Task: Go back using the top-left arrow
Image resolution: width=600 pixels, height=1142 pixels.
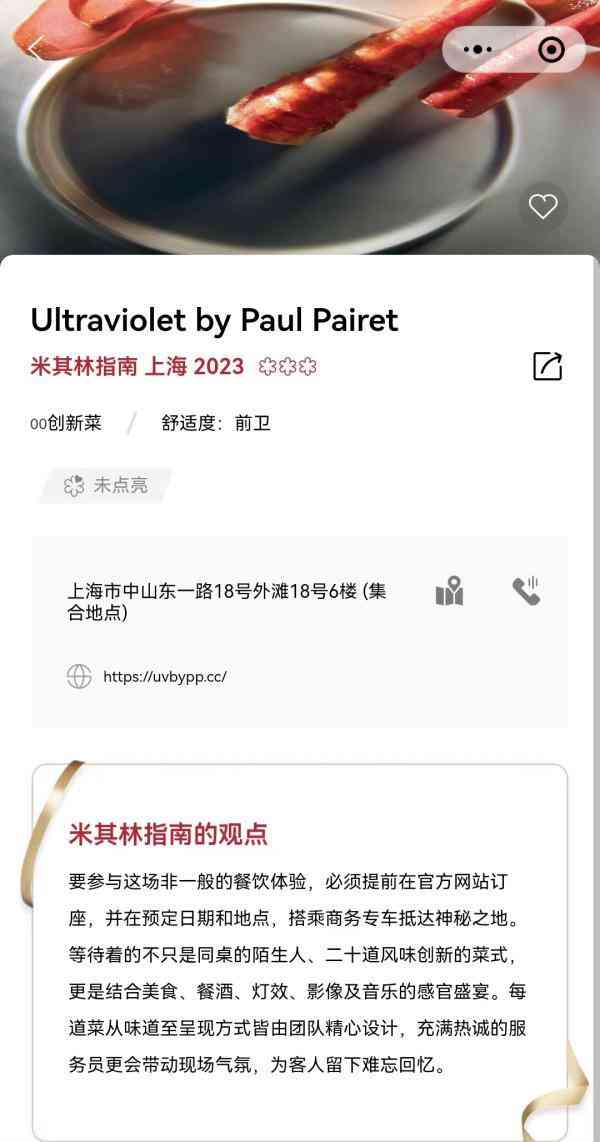Action: [37, 49]
